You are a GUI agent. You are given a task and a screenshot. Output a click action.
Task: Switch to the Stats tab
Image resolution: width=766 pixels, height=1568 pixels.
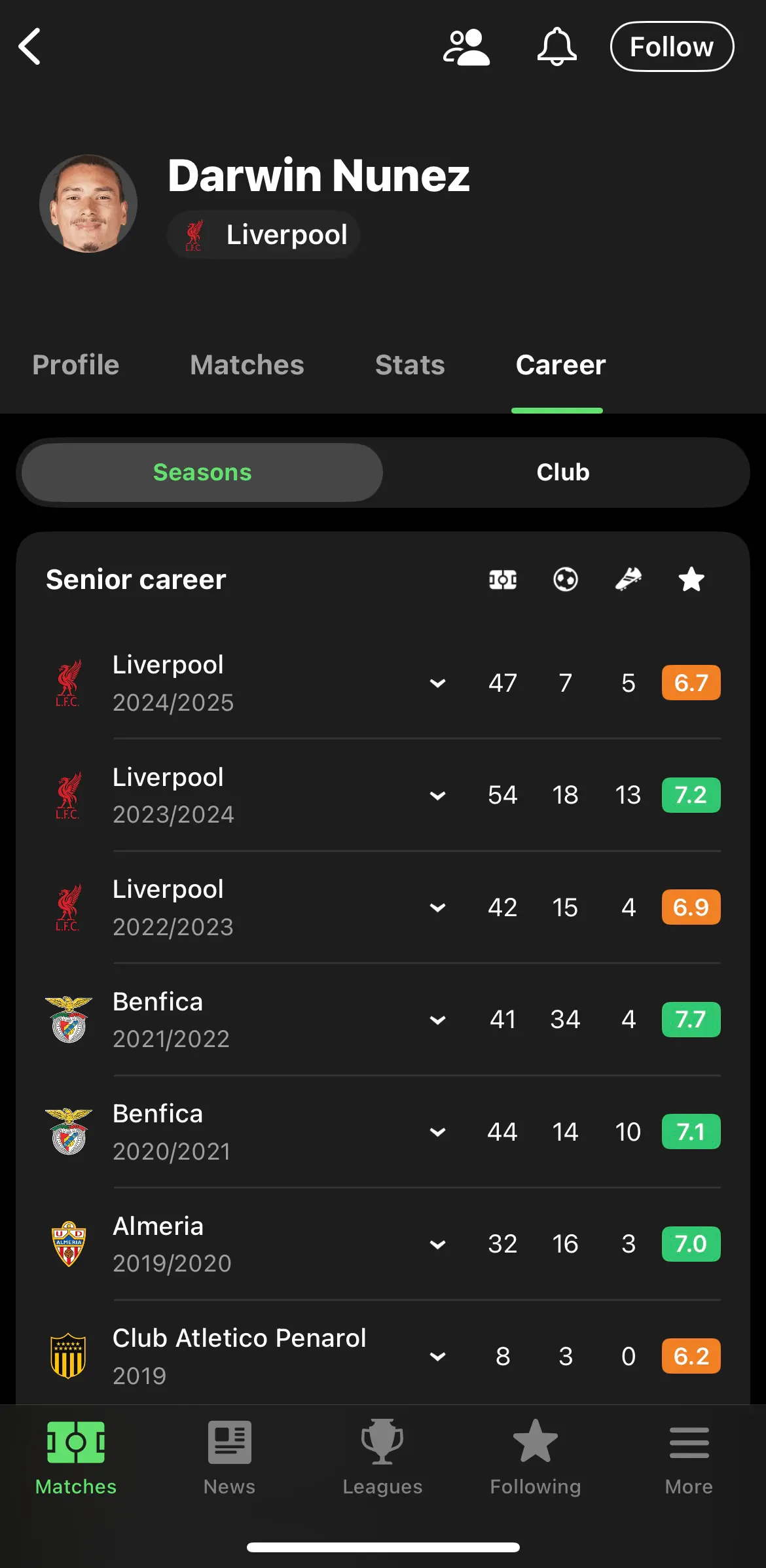[x=410, y=365]
